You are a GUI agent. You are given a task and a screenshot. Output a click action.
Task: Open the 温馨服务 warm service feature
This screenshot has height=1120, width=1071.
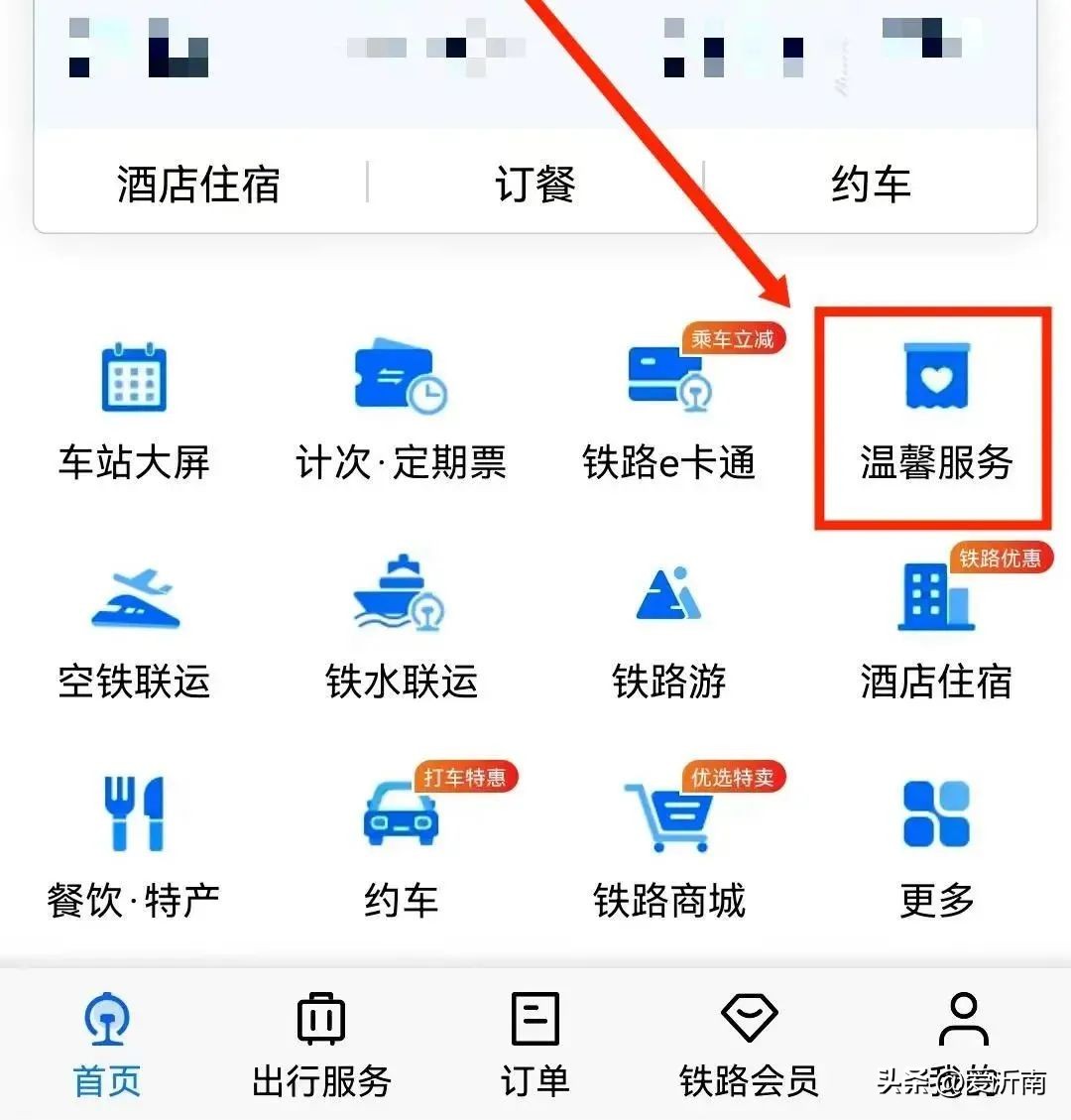[x=933, y=412]
